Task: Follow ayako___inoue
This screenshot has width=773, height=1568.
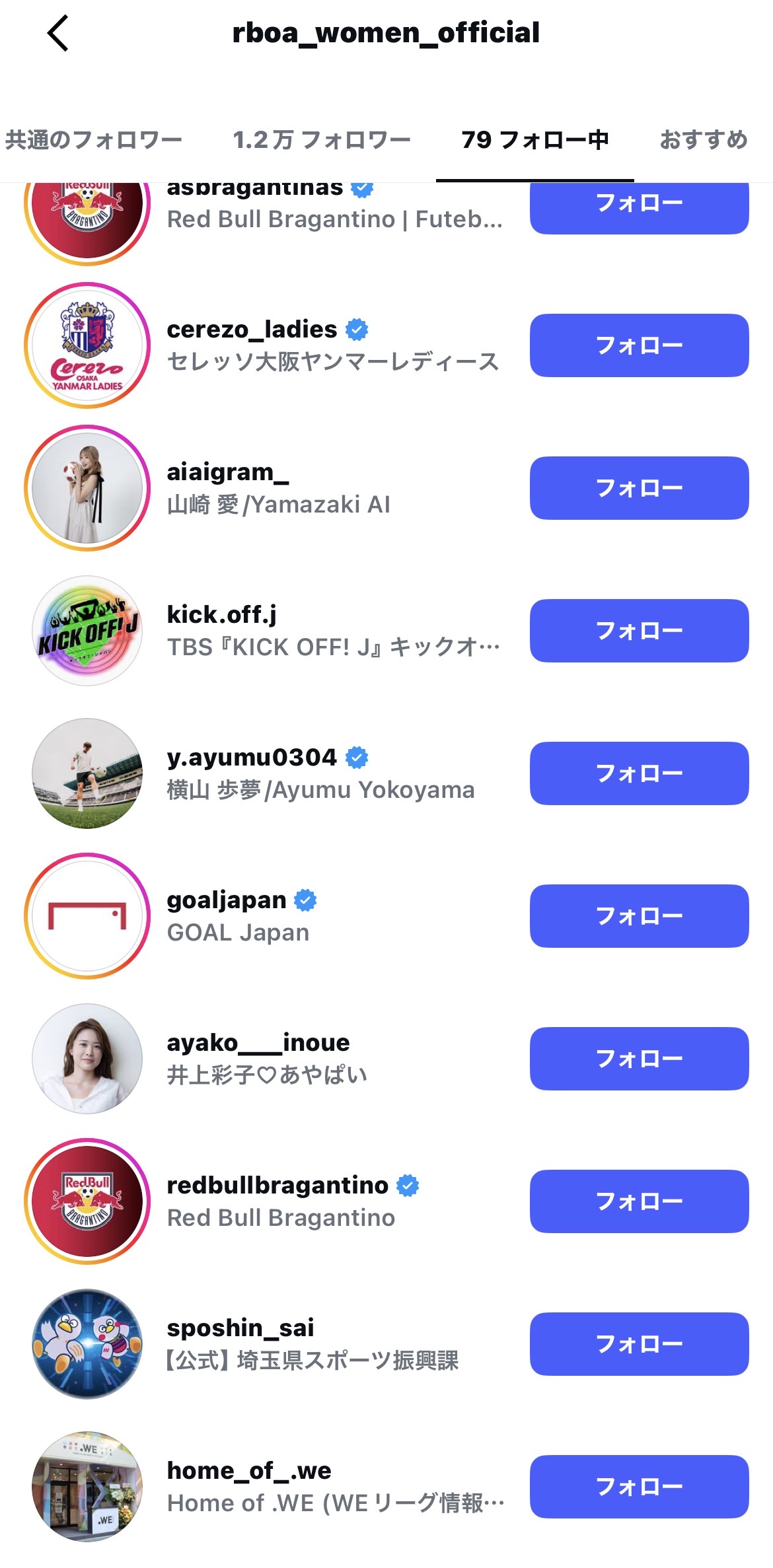Action: coord(639,1059)
